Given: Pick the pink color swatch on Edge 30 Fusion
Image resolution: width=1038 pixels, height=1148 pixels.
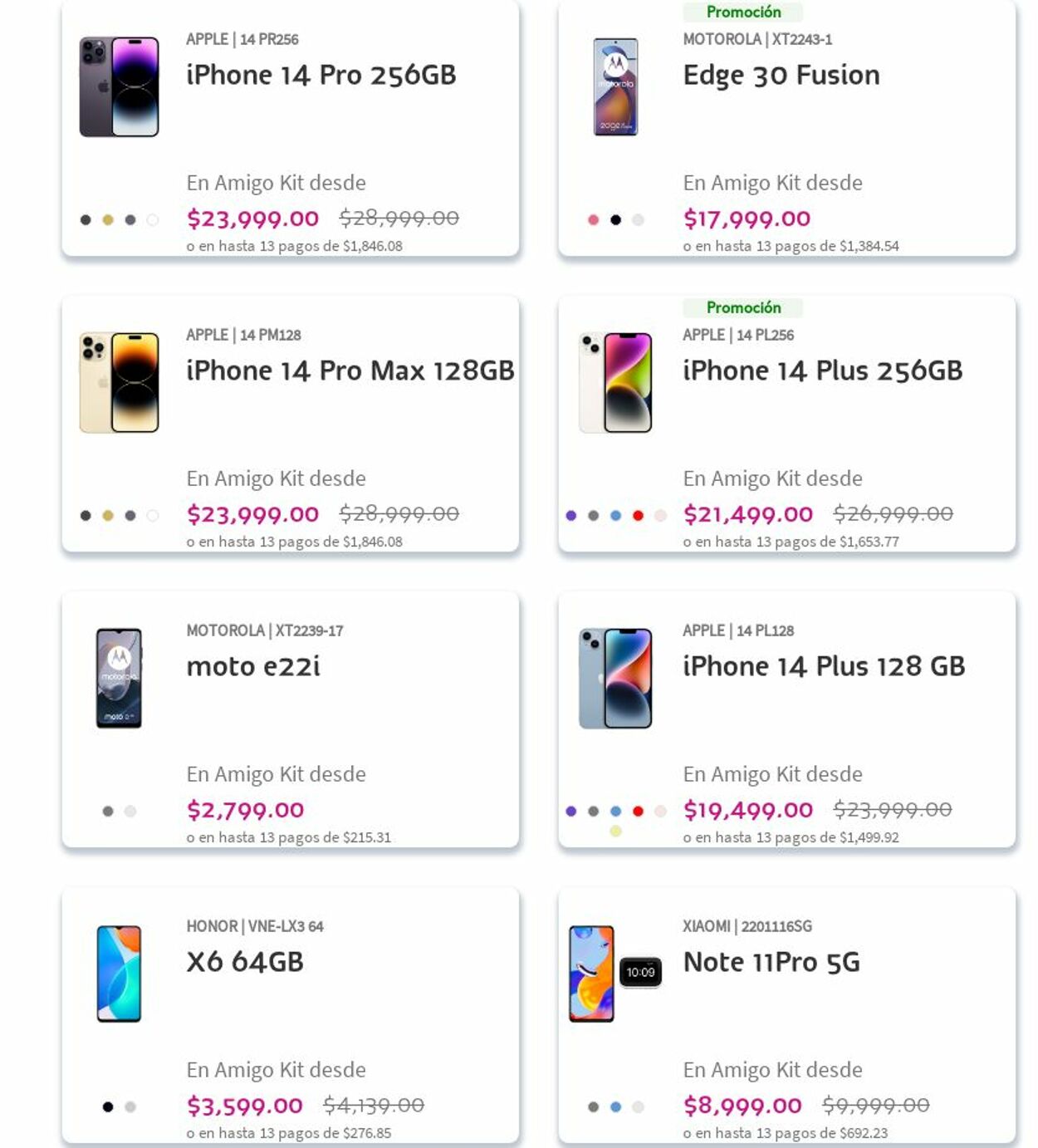Looking at the screenshot, I should 593,220.
